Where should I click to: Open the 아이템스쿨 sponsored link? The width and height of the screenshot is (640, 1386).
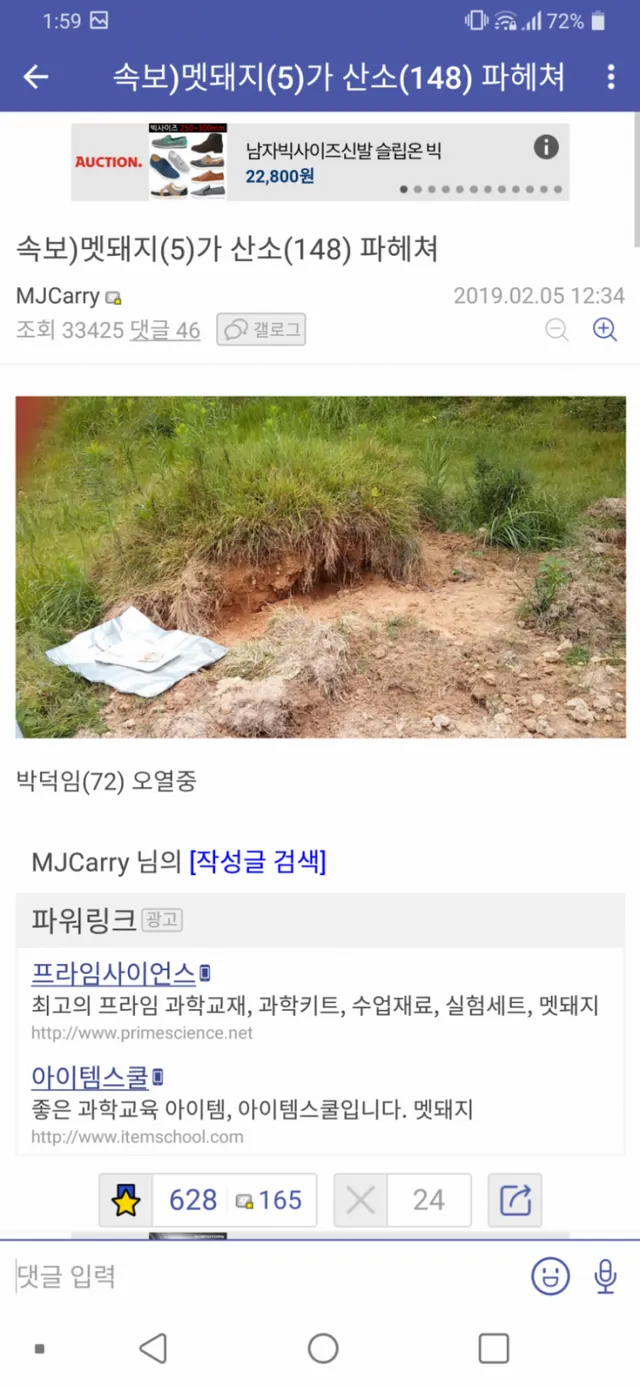(x=90, y=1077)
